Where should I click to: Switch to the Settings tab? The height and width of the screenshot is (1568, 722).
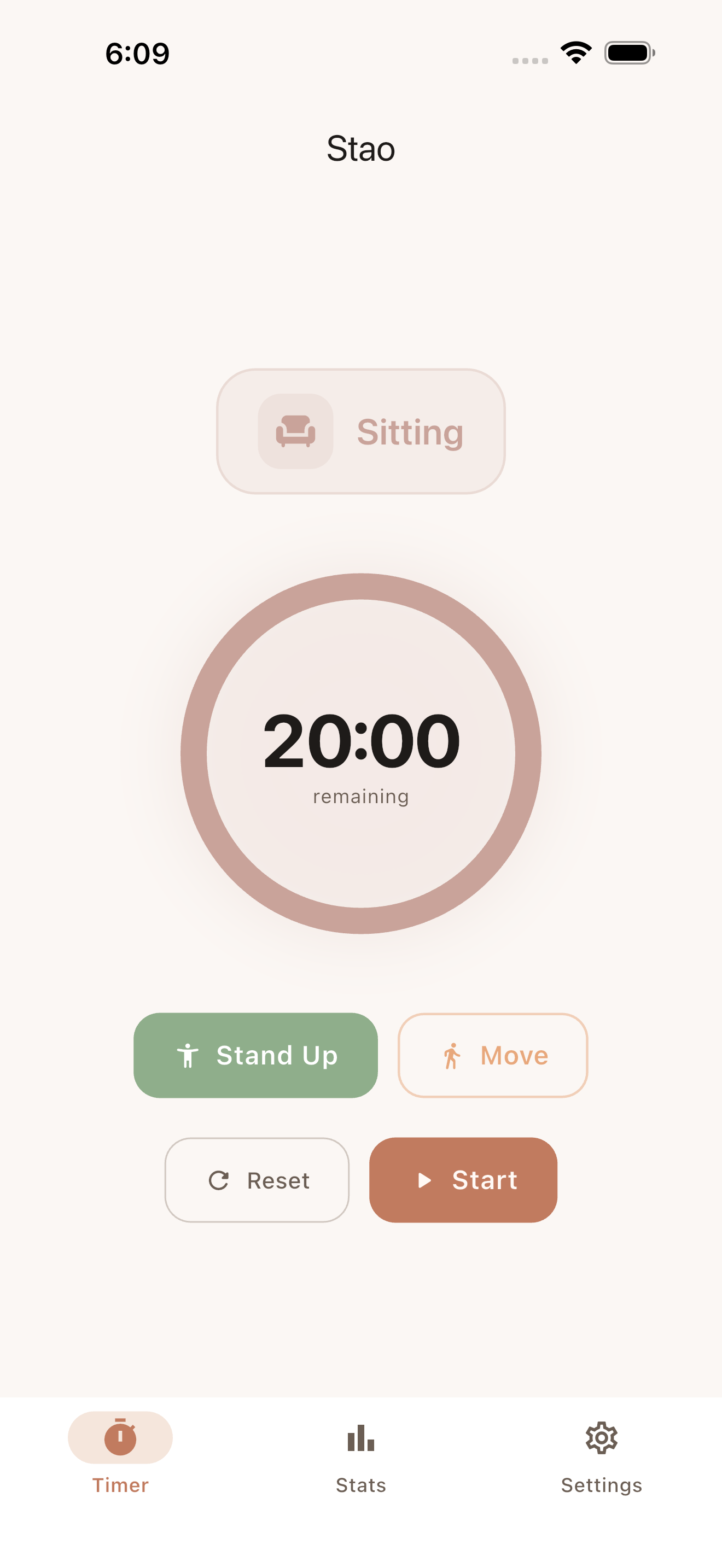[602, 1461]
